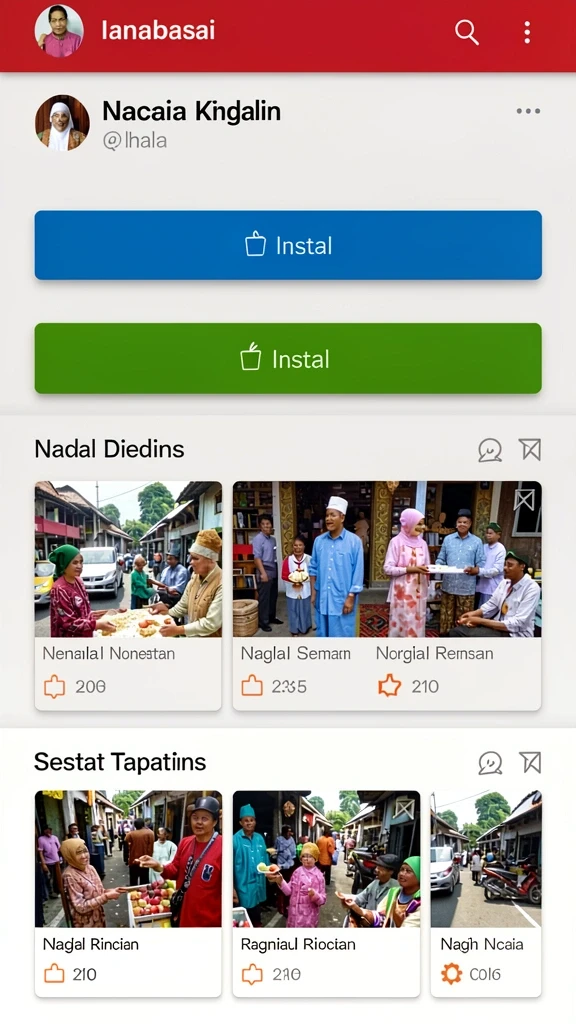Screen dimensions: 576x1024
Task: Like the Ragniaul Riocian card
Action: coord(252,975)
